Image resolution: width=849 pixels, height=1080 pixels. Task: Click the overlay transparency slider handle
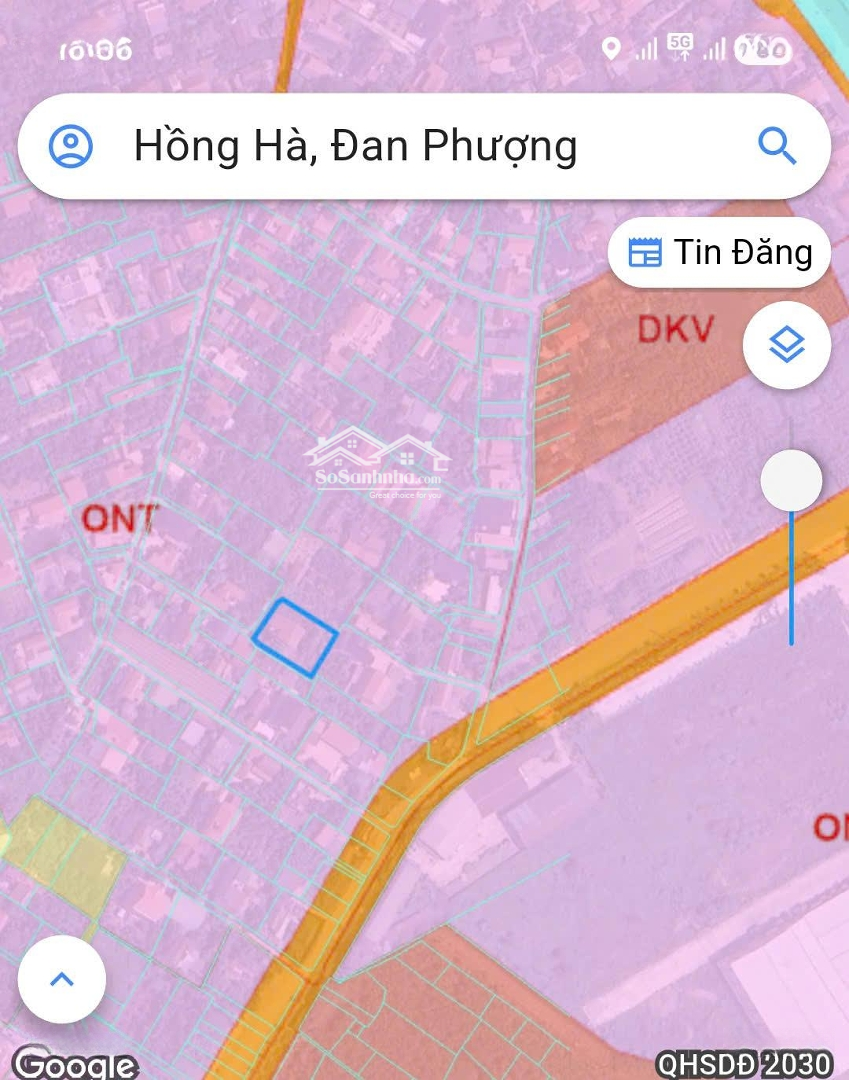pyautogui.click(x=791, y=479)
